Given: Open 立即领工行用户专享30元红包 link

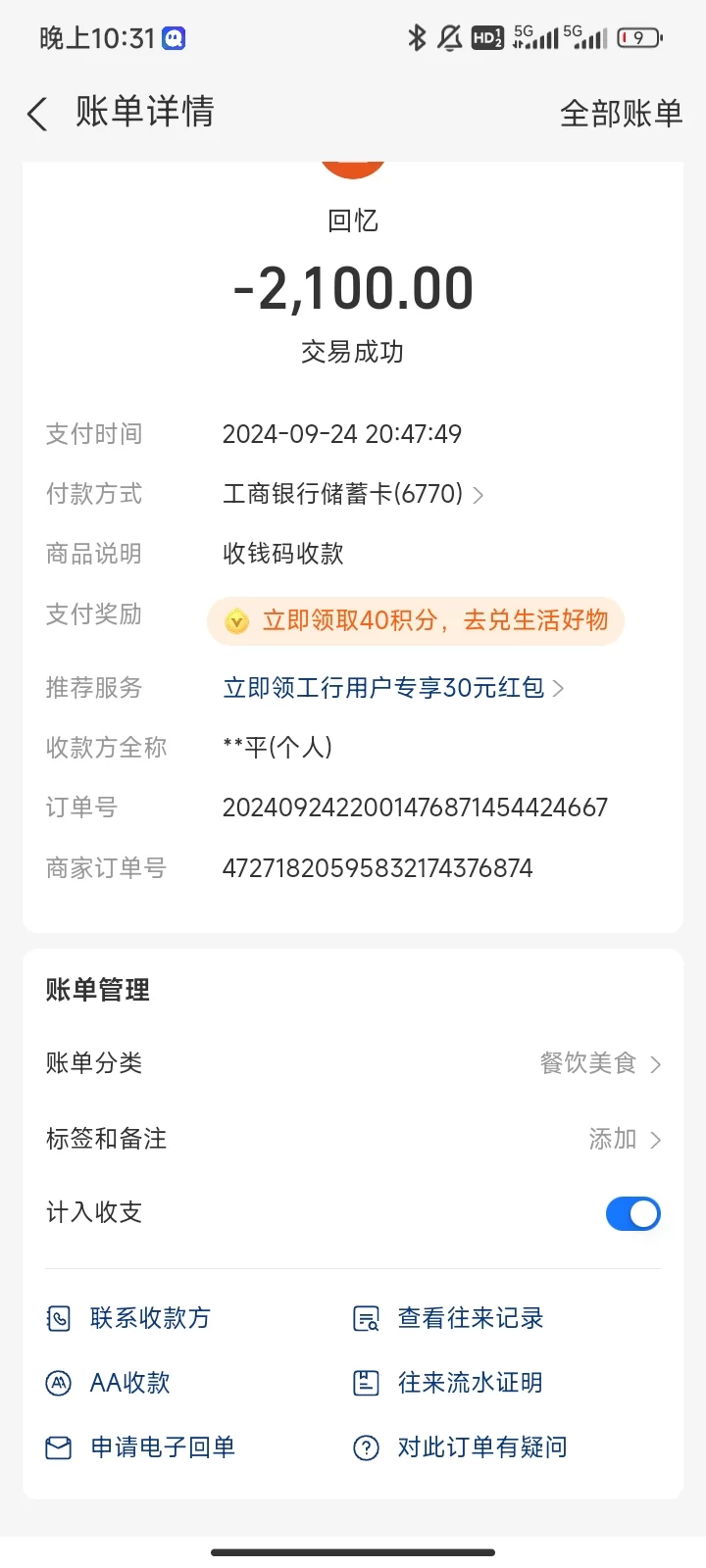Looking at the screenshot, I should click(x=392, y=688).
